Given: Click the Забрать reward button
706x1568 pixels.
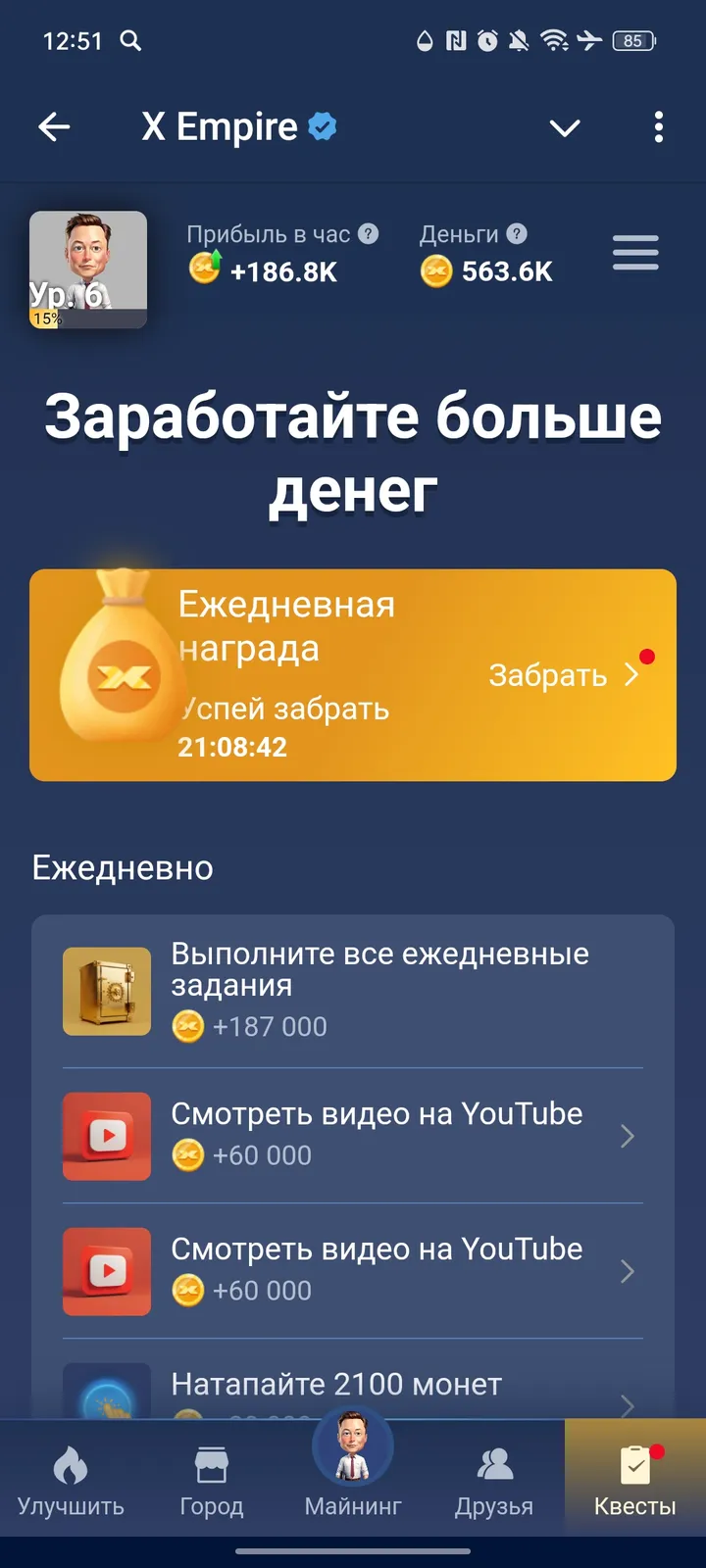Looking at the screenshot, I should click(x=547, y=675).
